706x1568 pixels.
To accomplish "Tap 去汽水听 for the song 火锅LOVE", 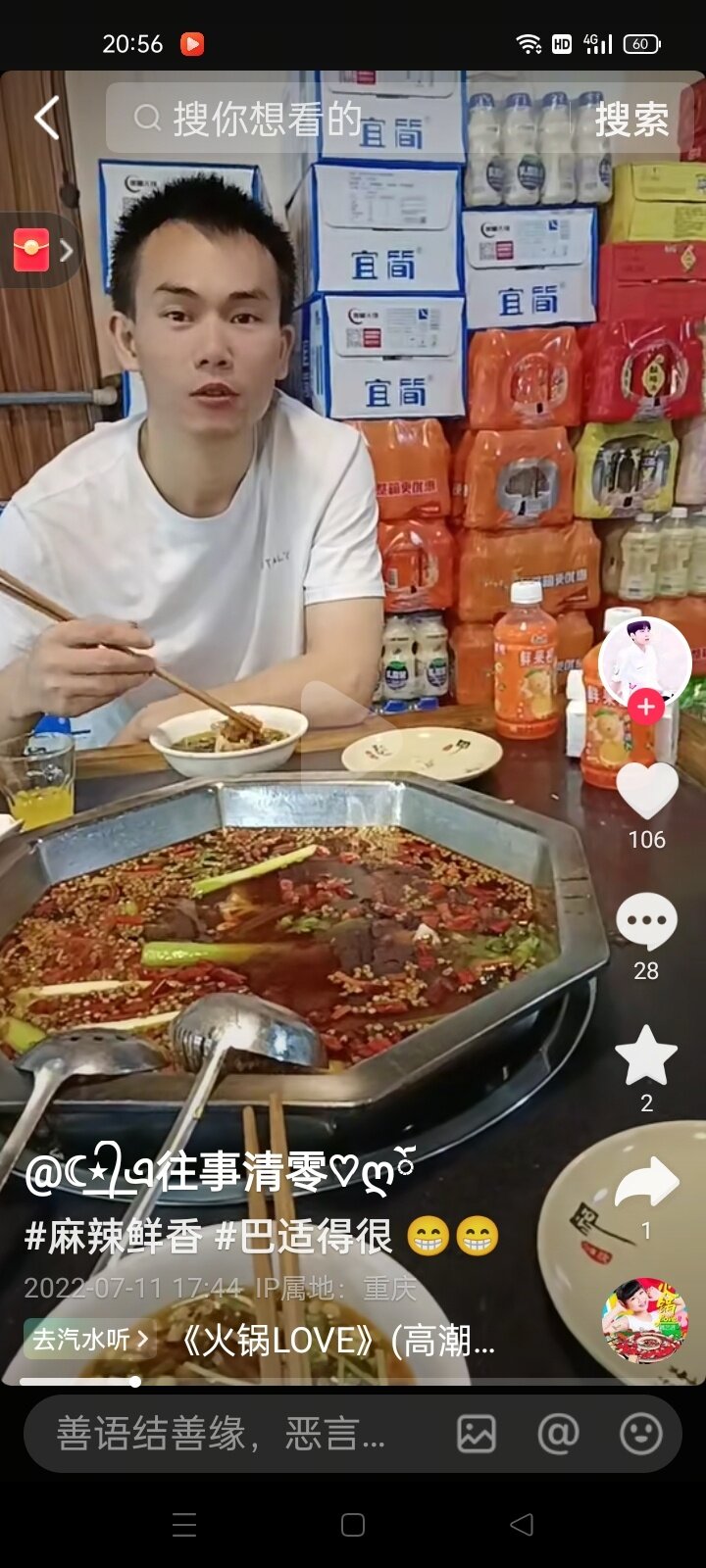I will pyautogui.click(x=90, y=1340).
